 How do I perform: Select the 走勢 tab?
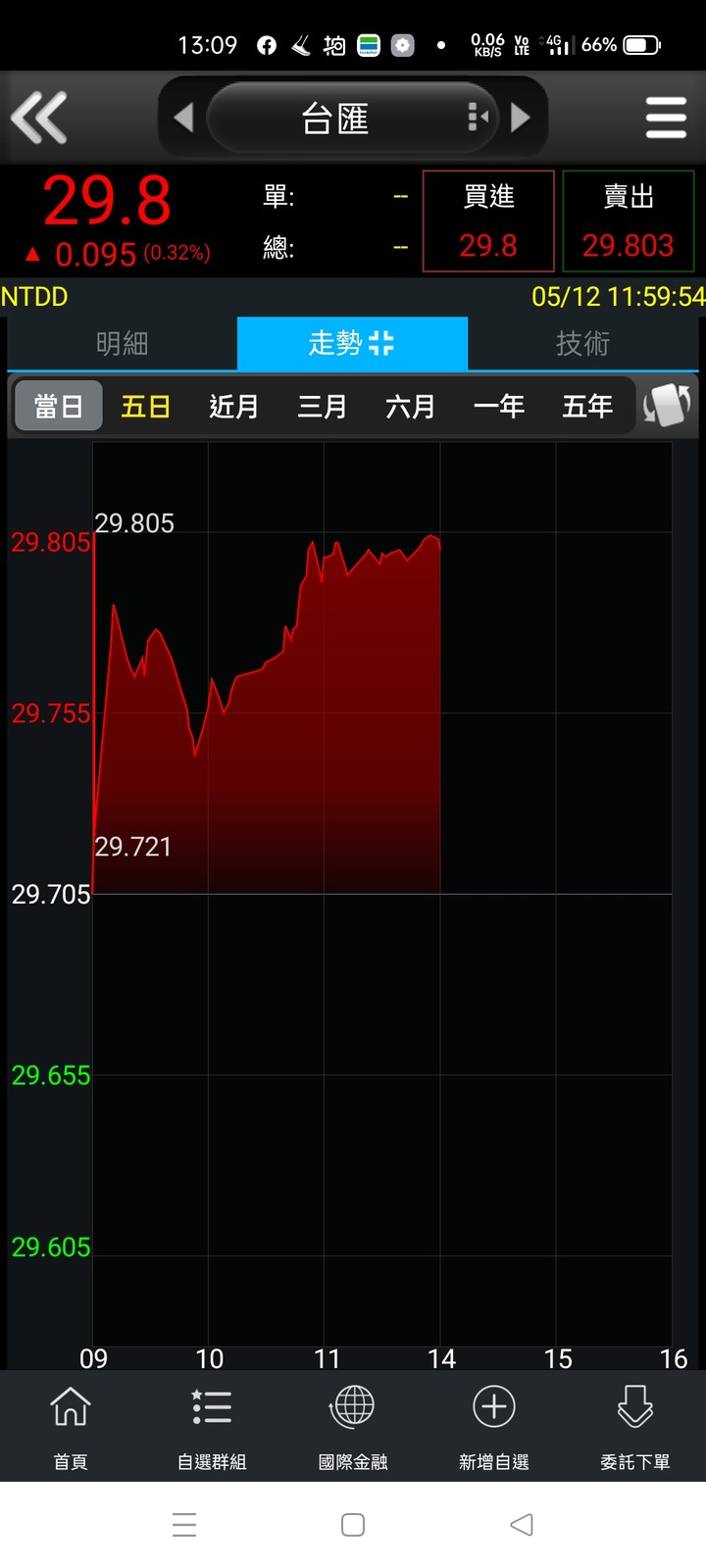[352, 343]
